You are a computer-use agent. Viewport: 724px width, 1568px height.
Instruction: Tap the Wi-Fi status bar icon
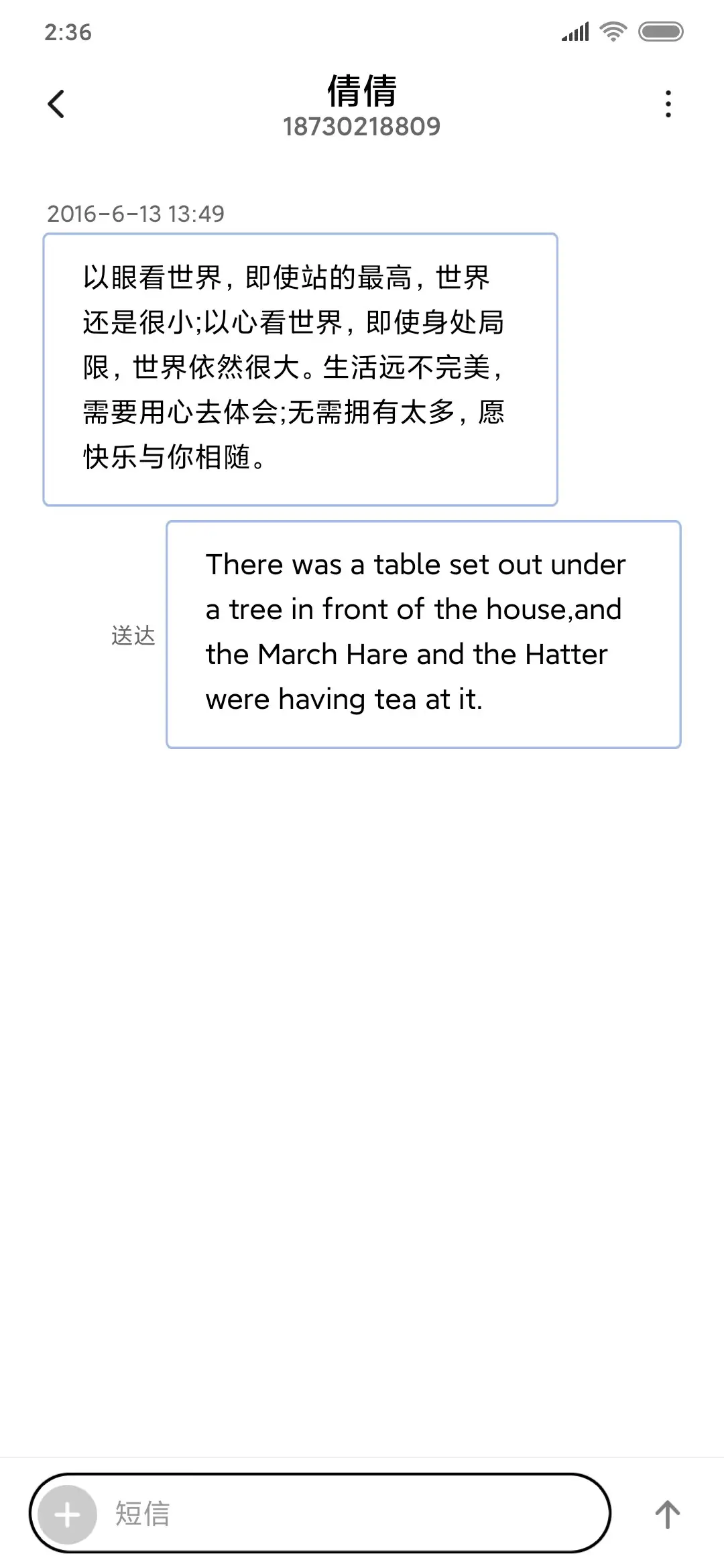612,31
